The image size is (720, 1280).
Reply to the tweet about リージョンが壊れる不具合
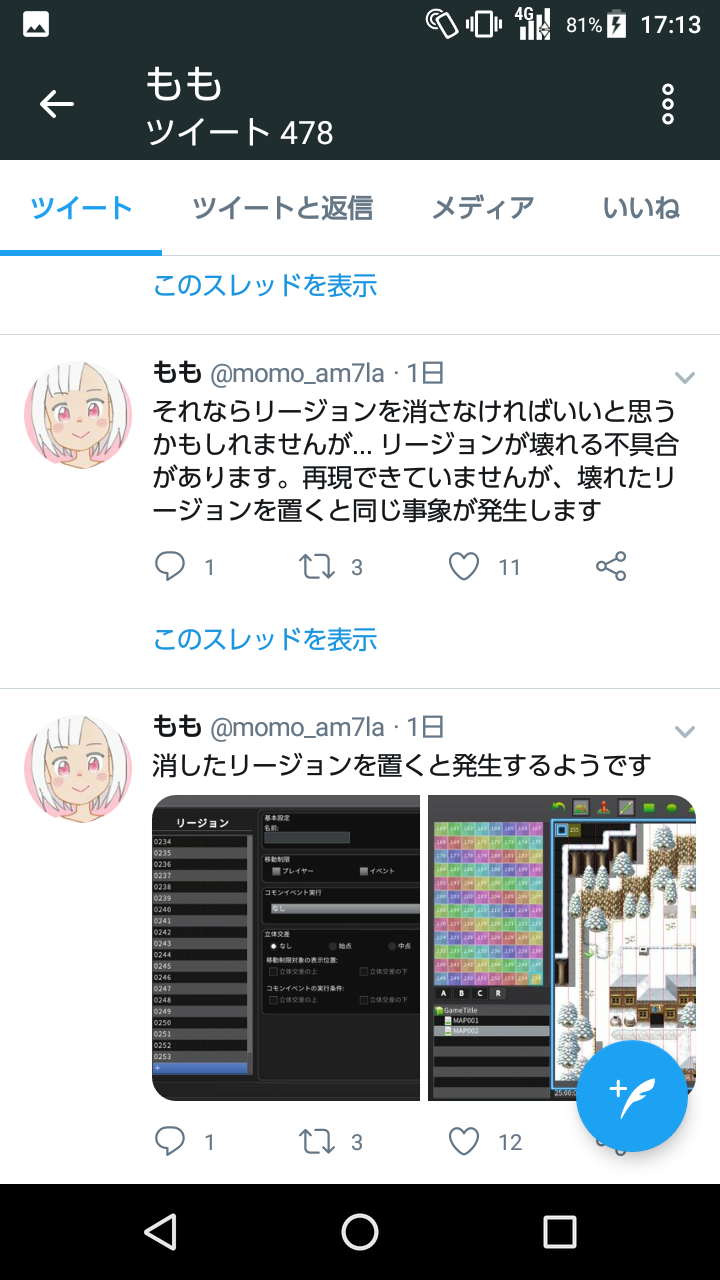(170, 567)
